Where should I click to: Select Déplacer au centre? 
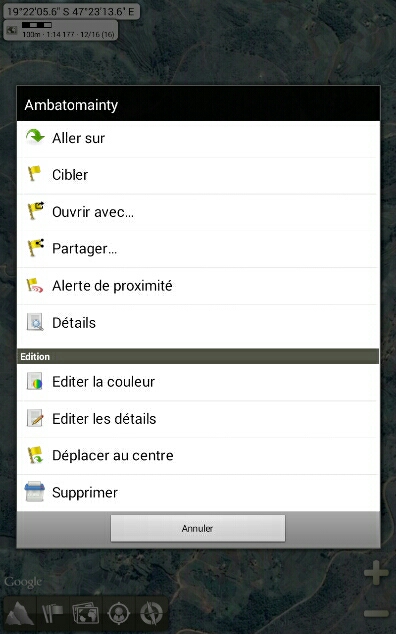[x=198, y=456]
